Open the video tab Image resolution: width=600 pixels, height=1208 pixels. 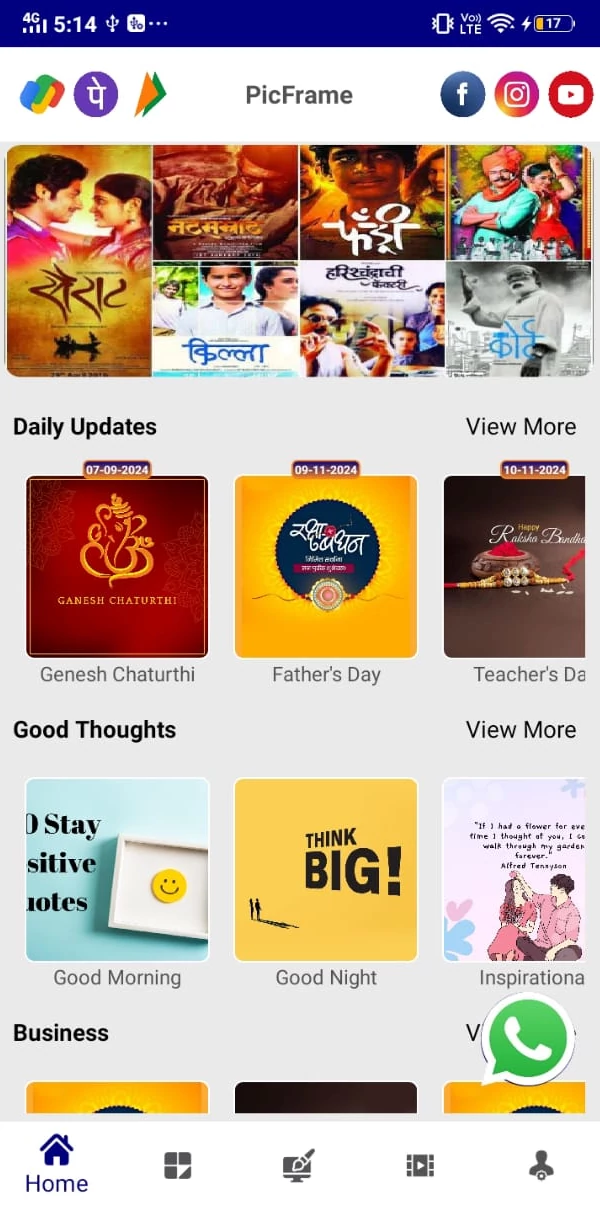point(420,1165)
